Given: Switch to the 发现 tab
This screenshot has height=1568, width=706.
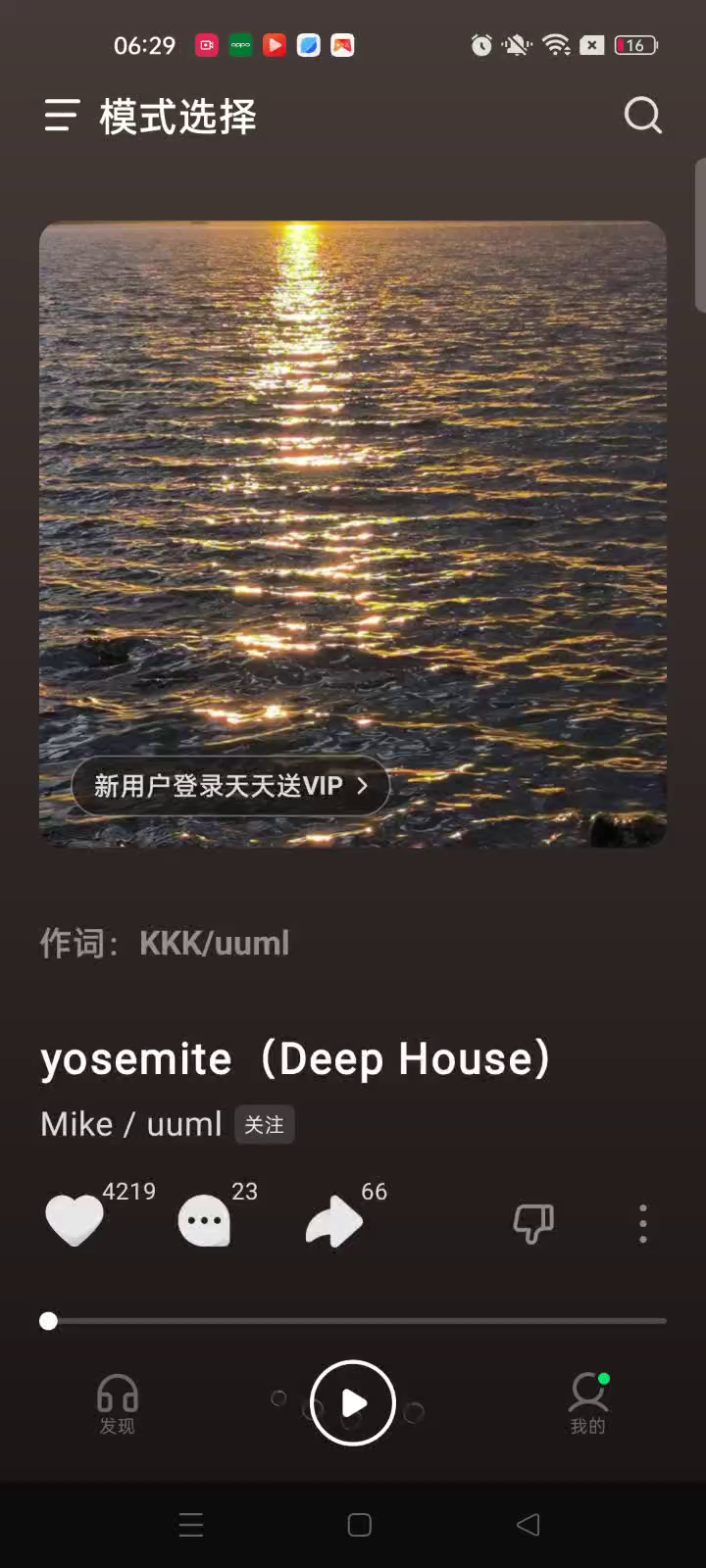Looking at the screenshot, I should [118, 1403].
